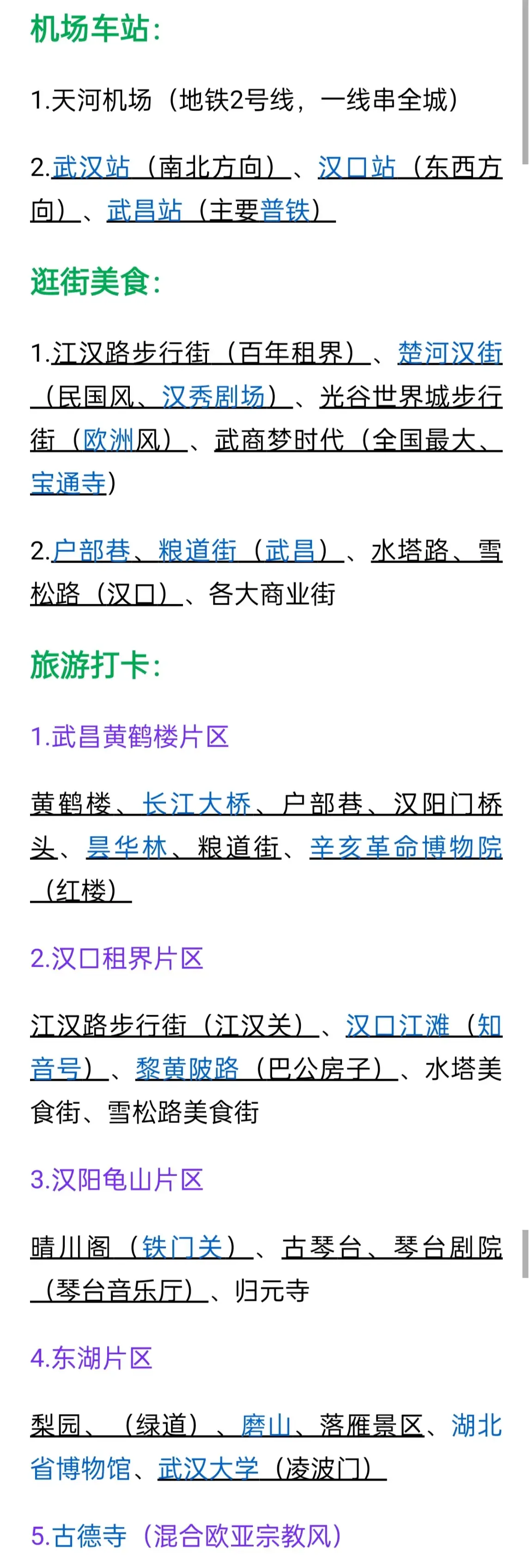Open the 宝通寺 link
530x1568 pixels.
point(68,484)
